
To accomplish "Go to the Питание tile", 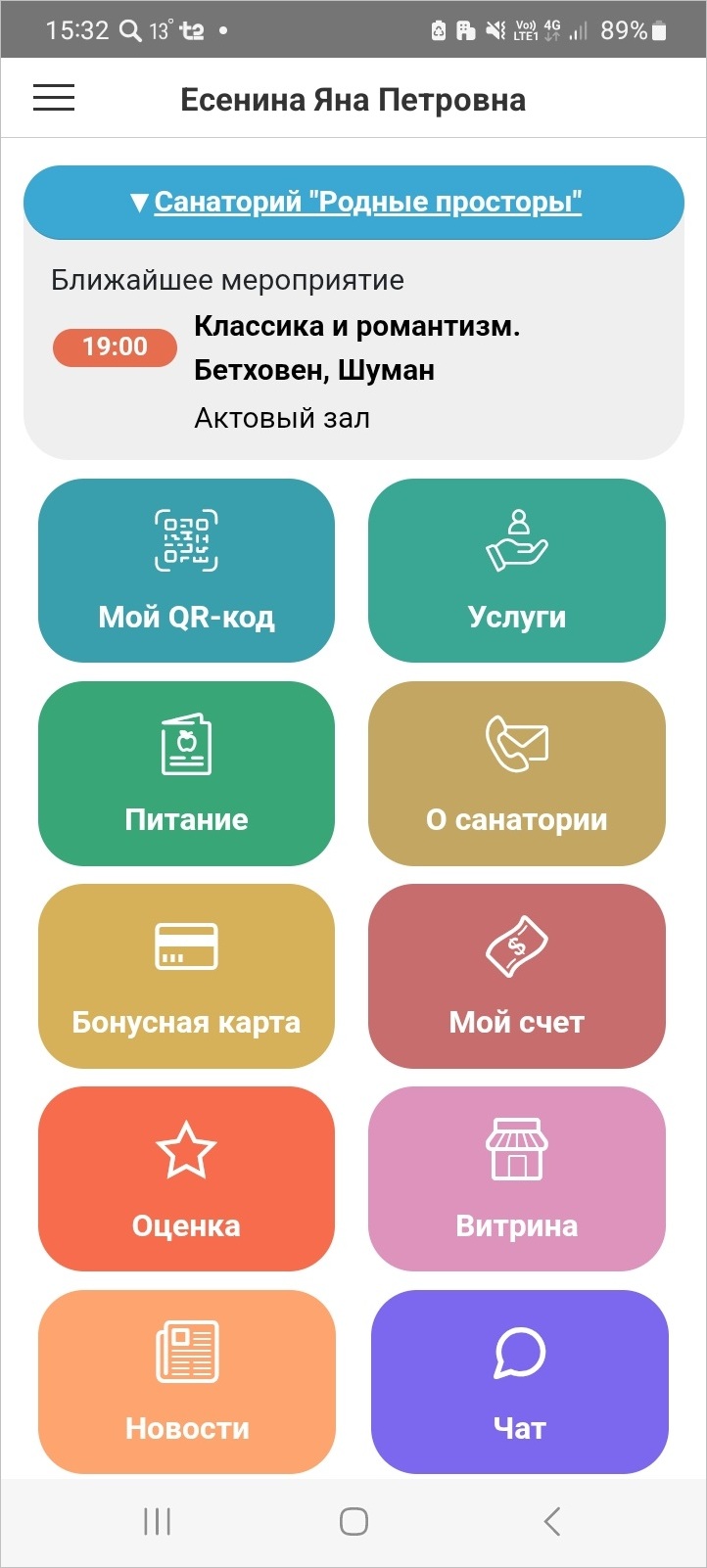I will pos(186,773).
